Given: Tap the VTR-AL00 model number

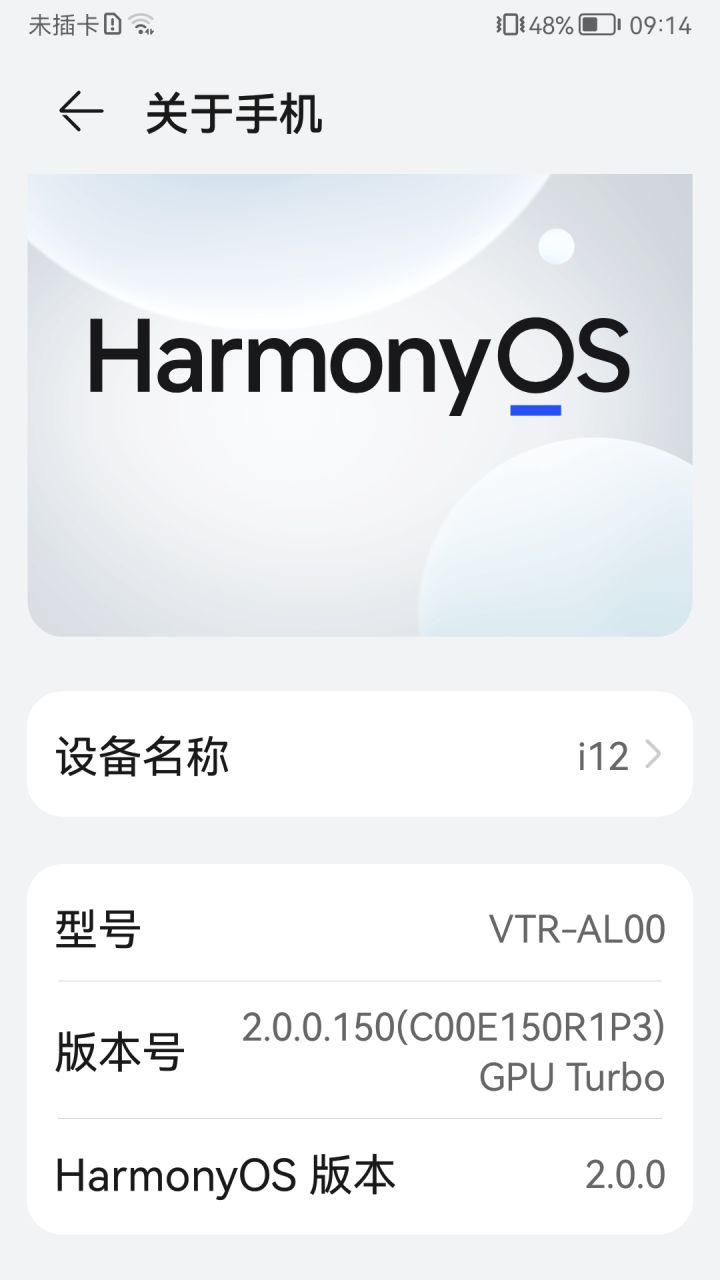Looking at the screenshot, I should click(578, 928).
